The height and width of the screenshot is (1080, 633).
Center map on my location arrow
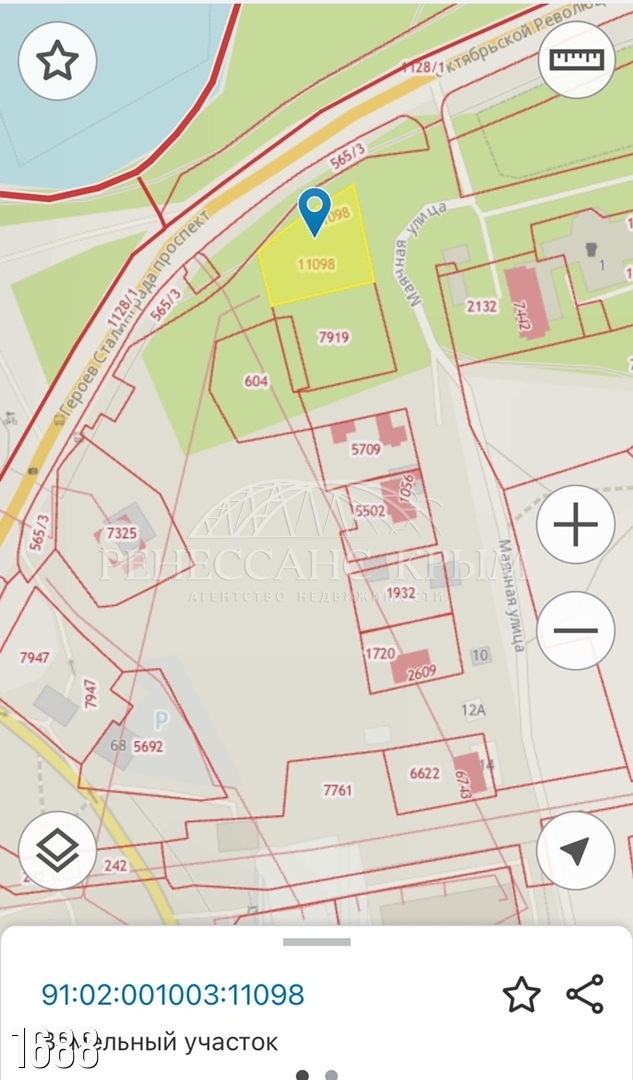click(575, 851)
